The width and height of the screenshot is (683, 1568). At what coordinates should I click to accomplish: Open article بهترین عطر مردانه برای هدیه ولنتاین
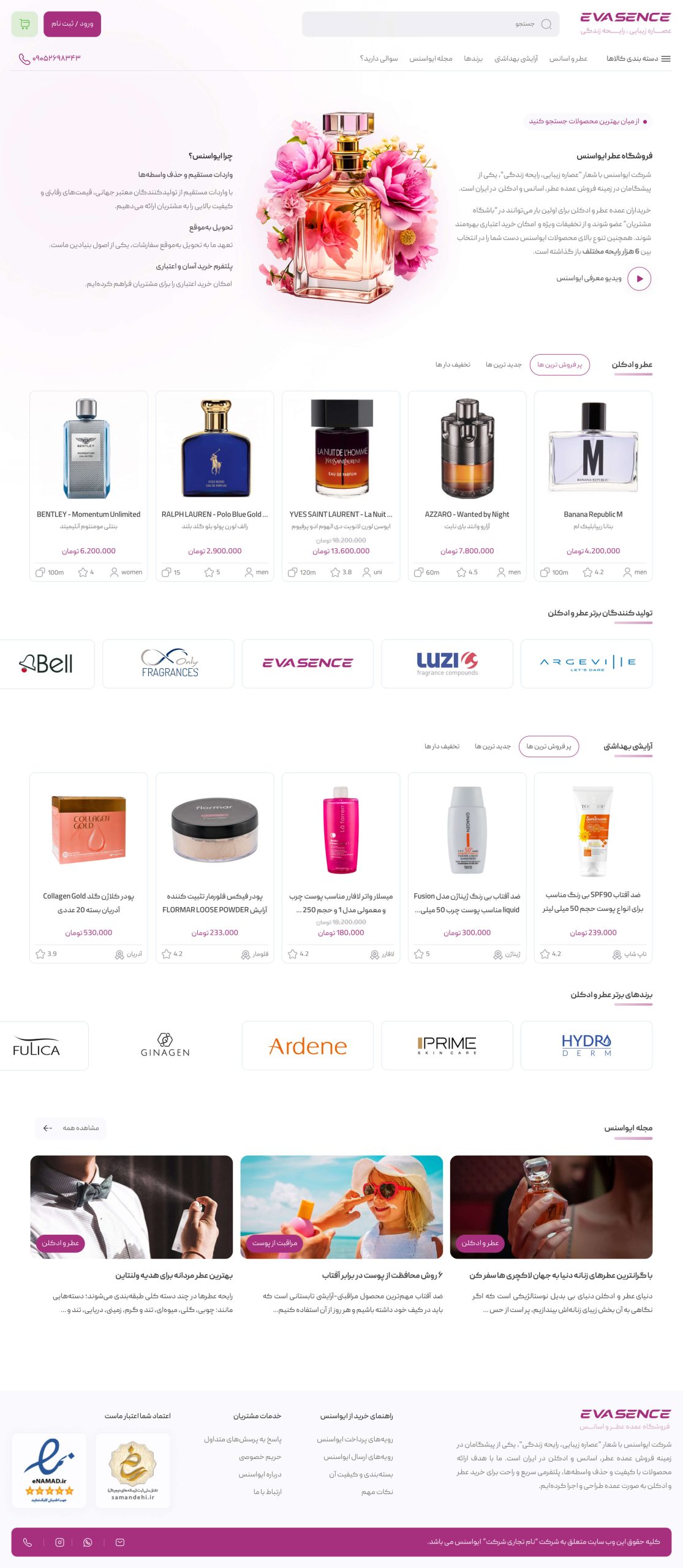(174, 1275)
